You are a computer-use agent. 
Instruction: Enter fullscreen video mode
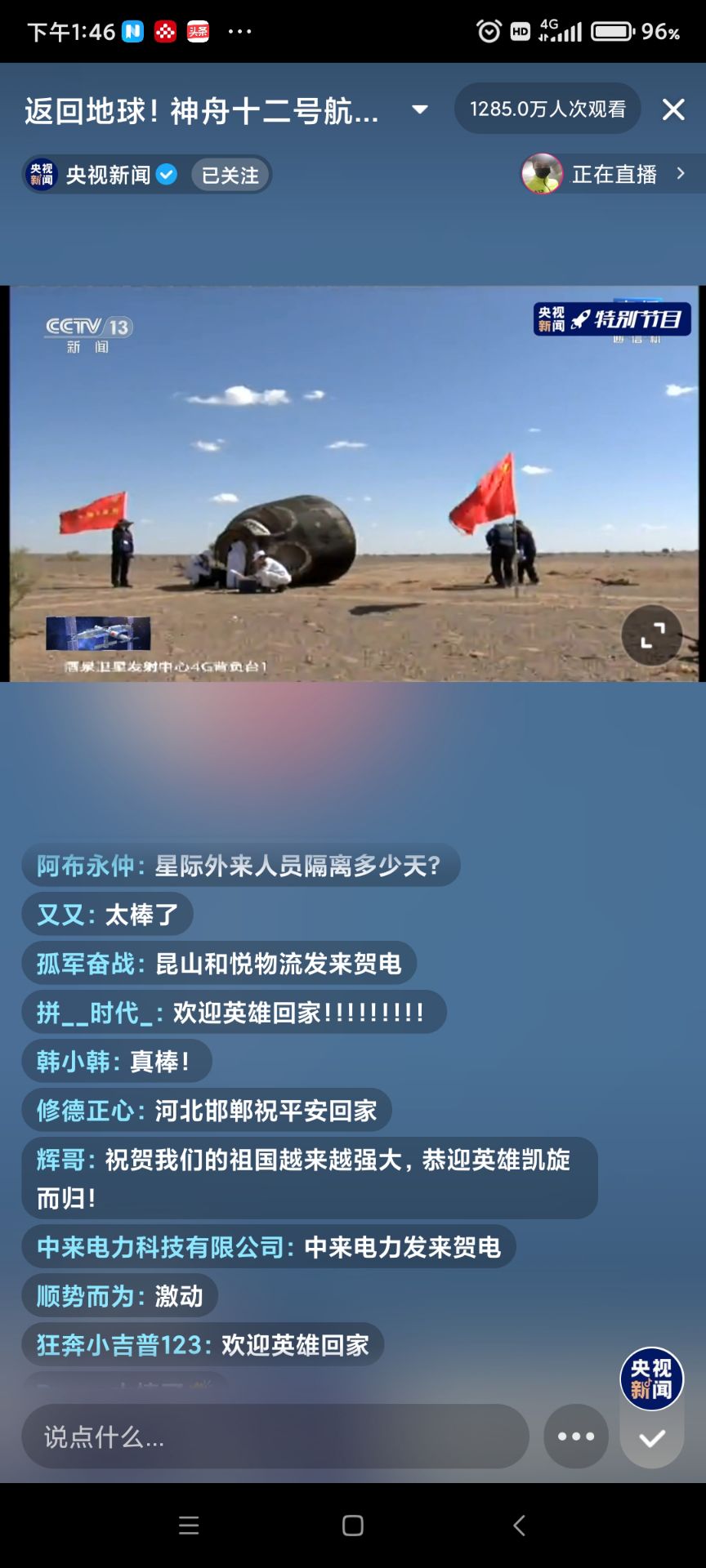point(651,635)
